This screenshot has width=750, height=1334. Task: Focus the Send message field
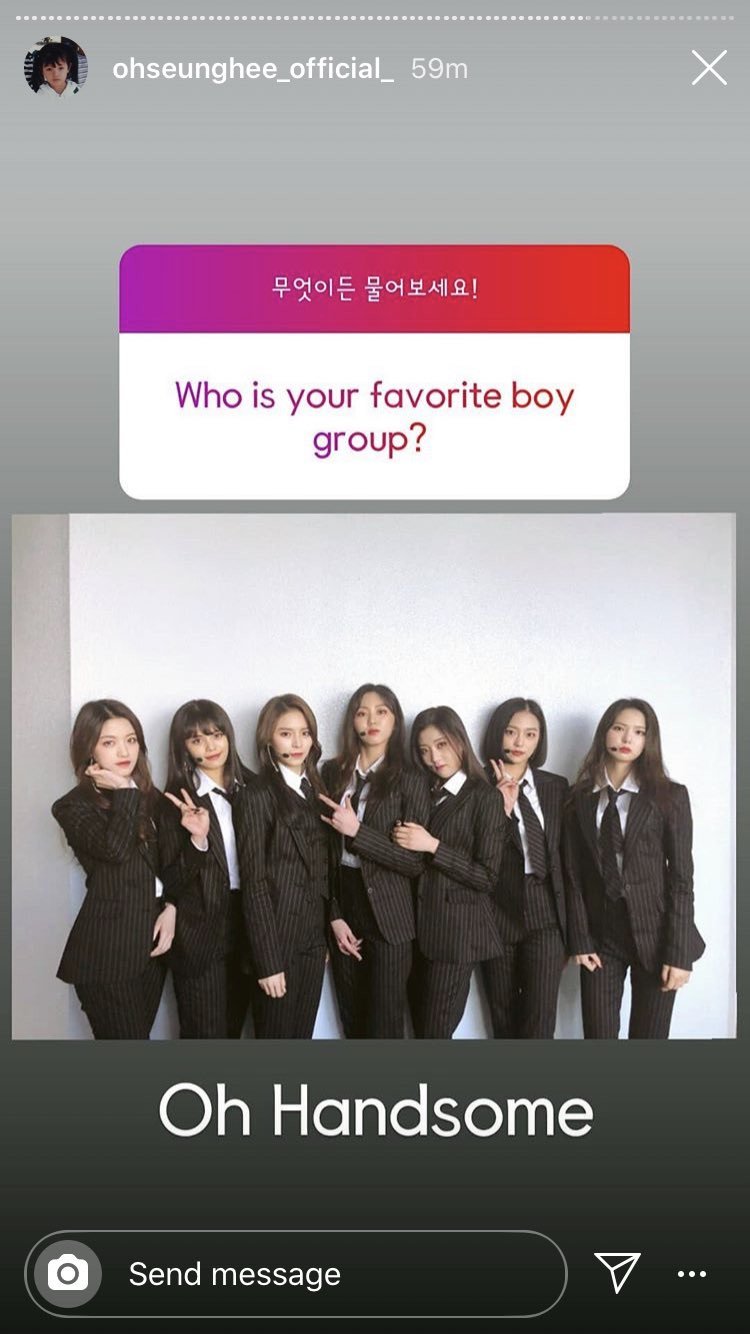[x=330, y=1273]
